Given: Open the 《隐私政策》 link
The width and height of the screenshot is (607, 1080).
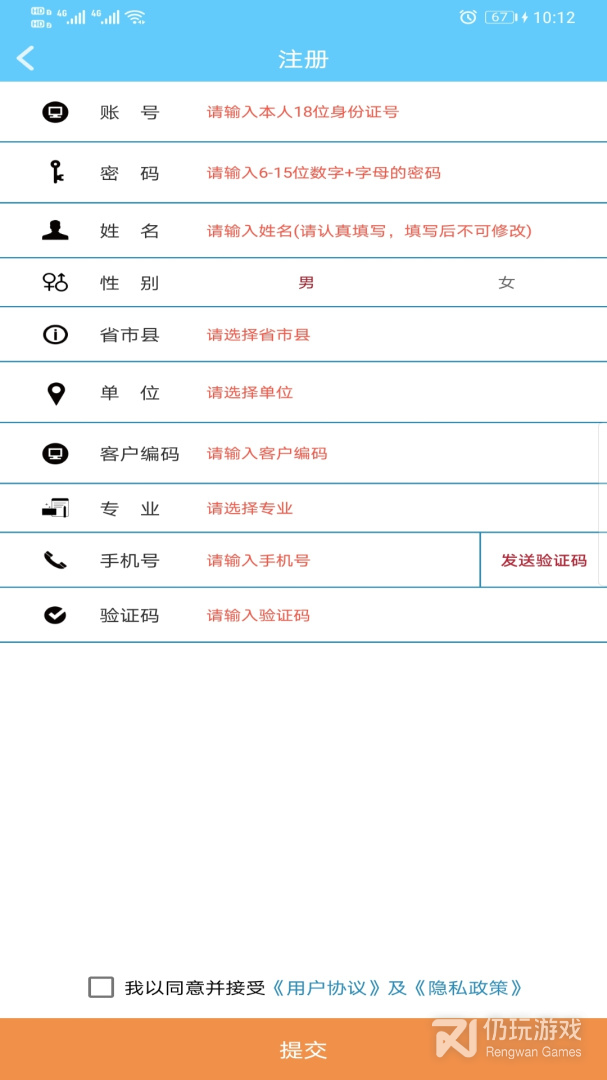Looking at the screenshot, I should (468, 988).
